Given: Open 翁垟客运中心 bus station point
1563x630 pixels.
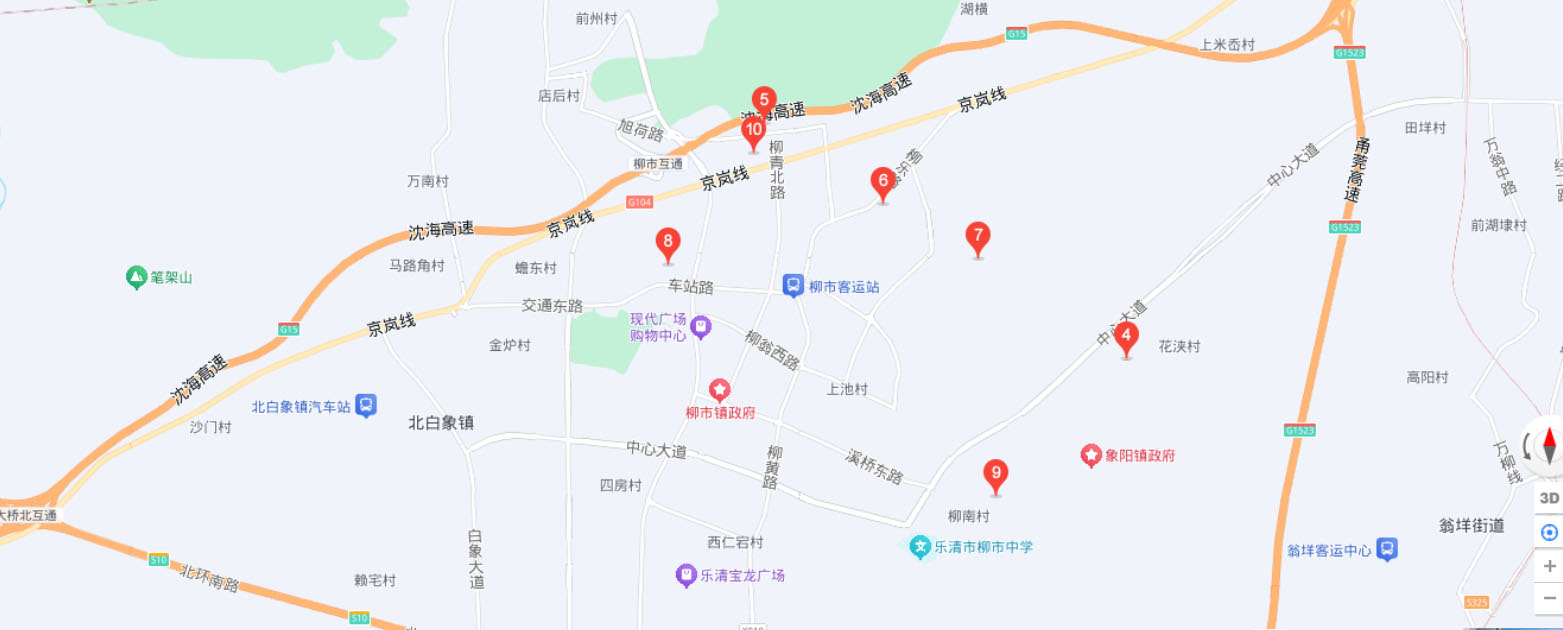Looking at the screenshot, I should (1386, 549).
